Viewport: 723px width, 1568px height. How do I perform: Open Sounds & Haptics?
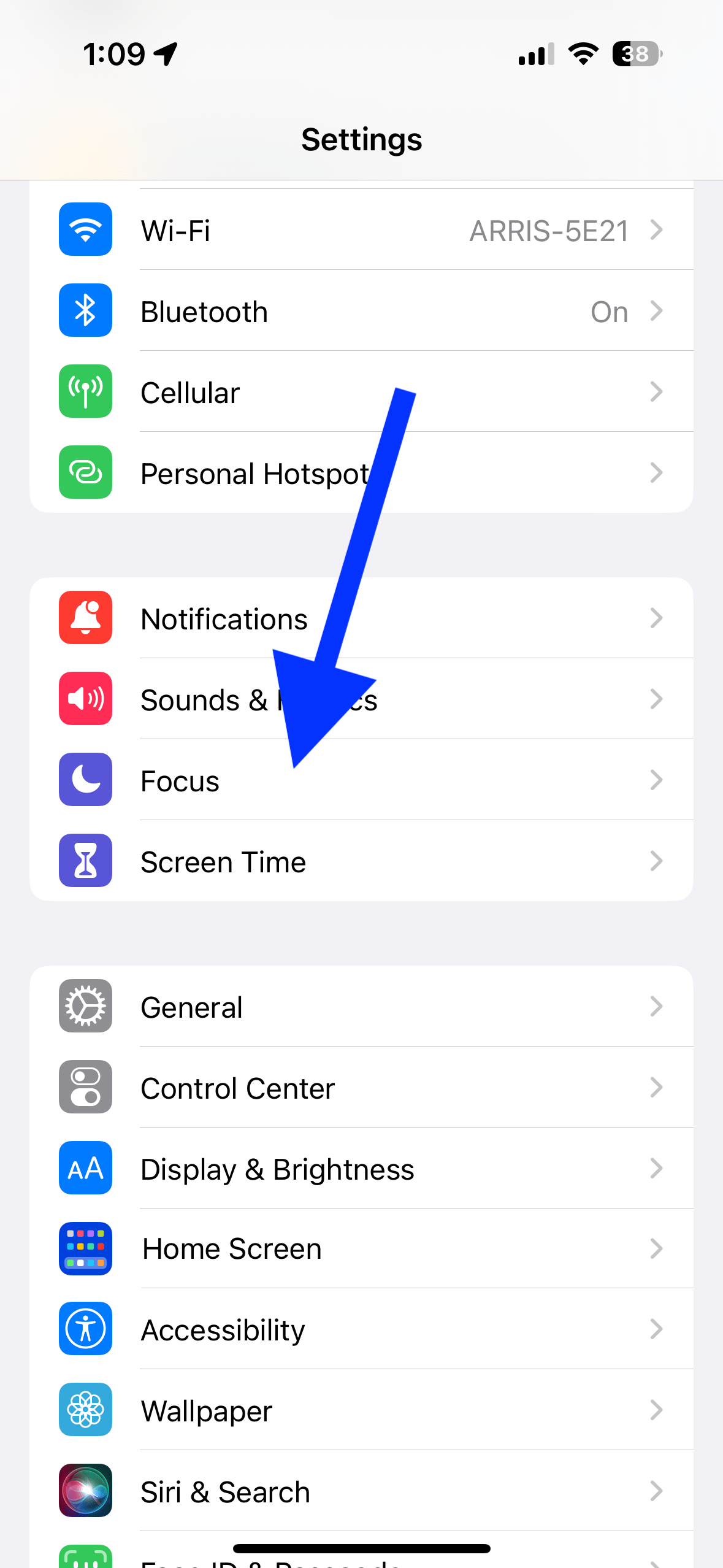point(361,699)
